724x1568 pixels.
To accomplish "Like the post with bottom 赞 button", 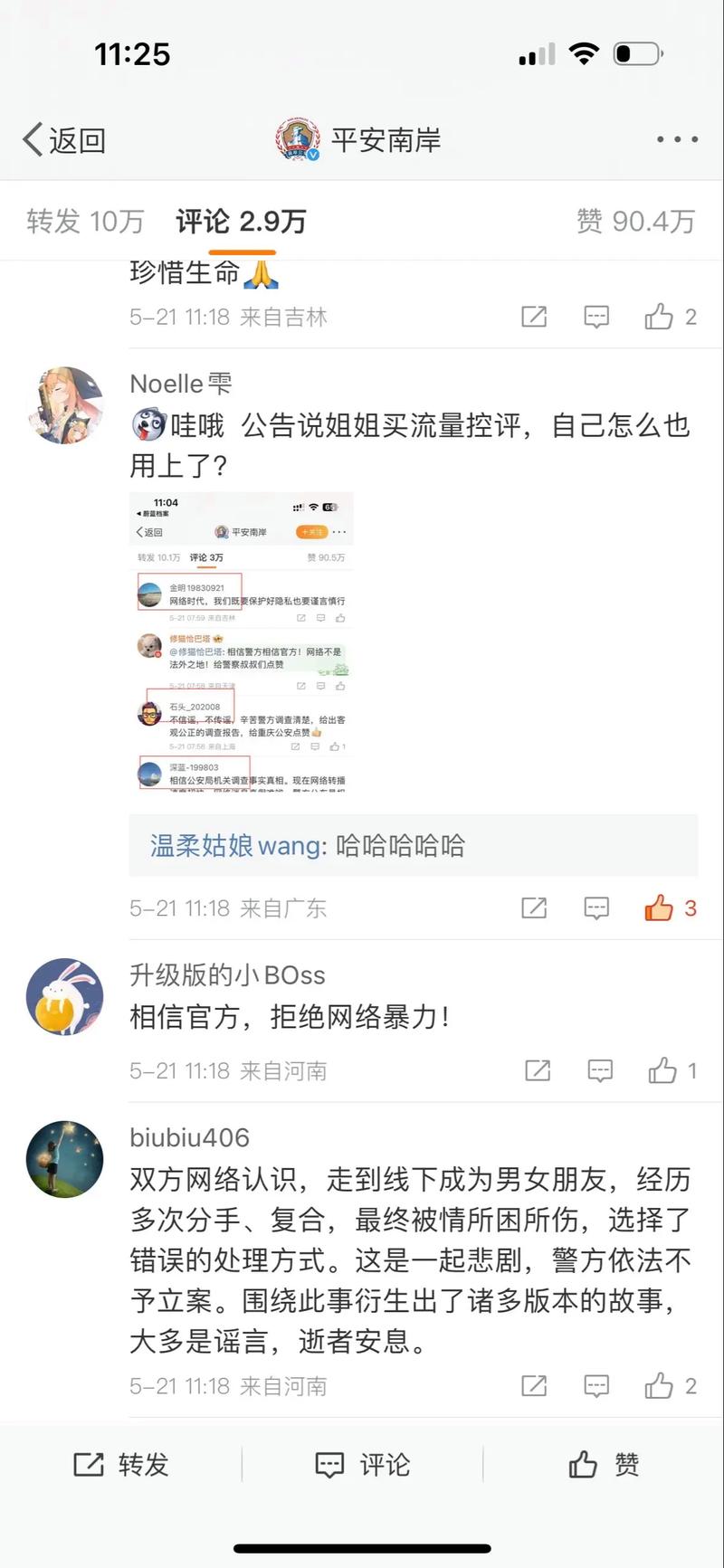I will pyautogui.click(x=604, y=1464).
